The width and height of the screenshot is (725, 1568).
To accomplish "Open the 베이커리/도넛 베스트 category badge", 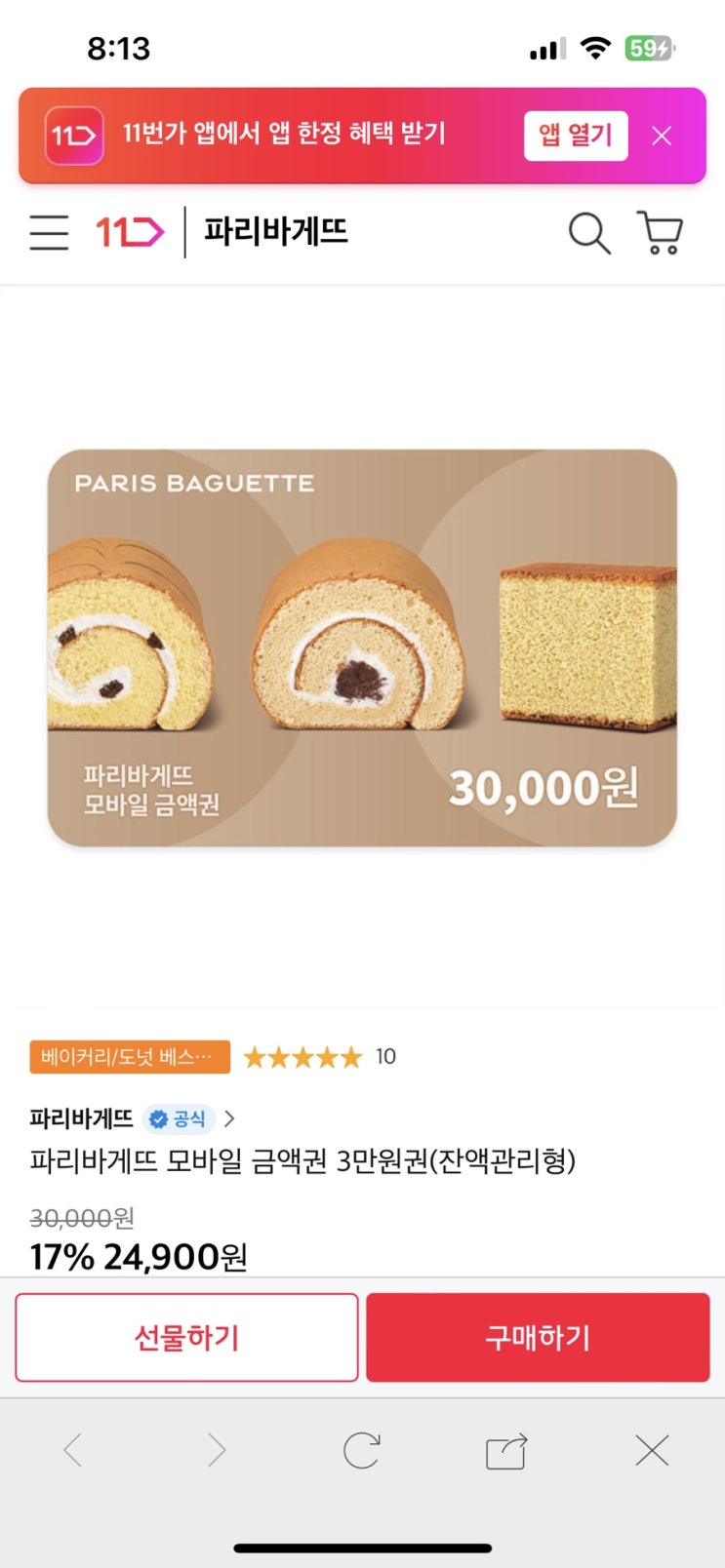I will tap(130, 1057).
